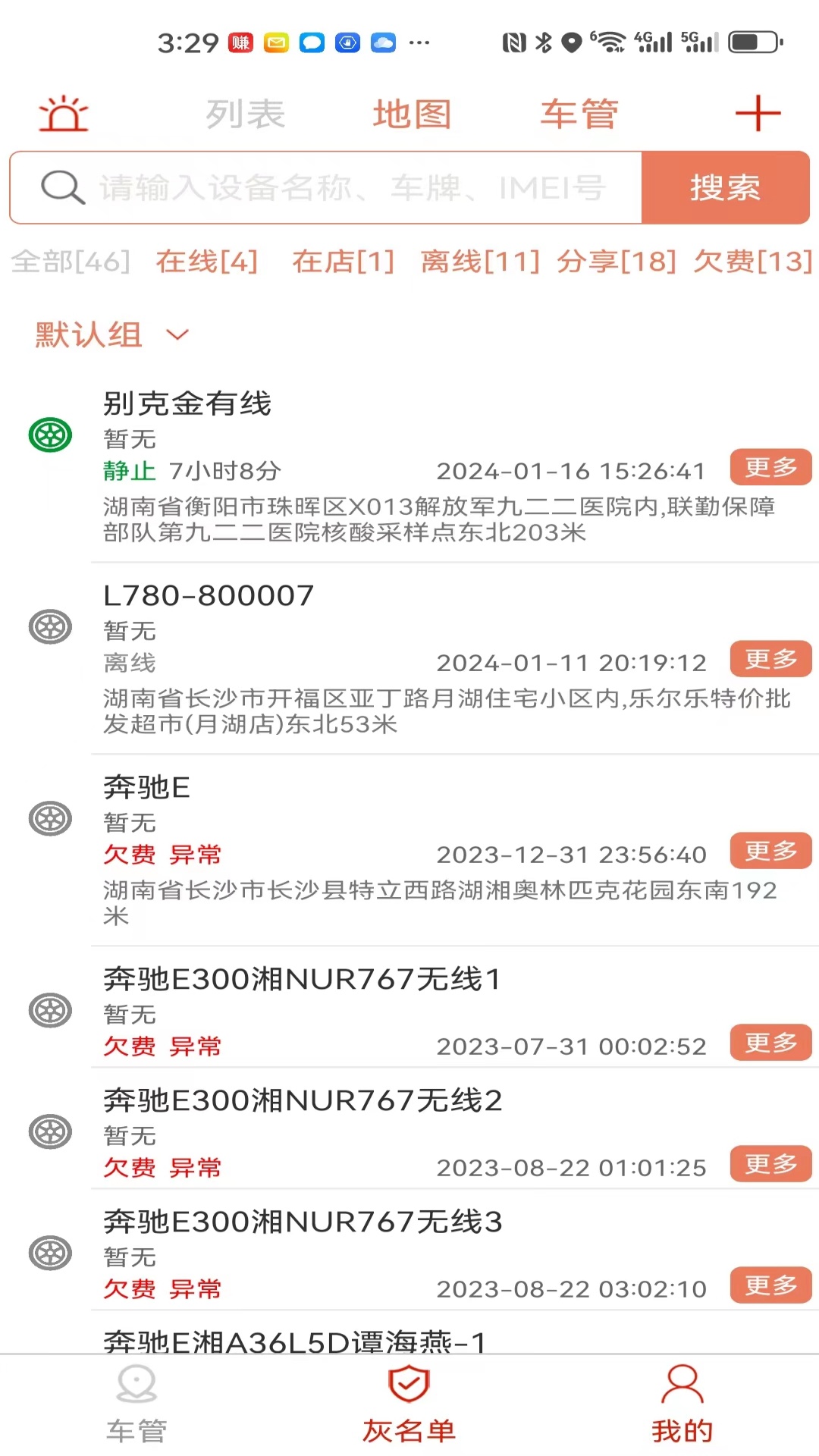Viewport: 819px width, 1456px height.
Task: Open the alarm alerts icon
Action: (64, 114)
